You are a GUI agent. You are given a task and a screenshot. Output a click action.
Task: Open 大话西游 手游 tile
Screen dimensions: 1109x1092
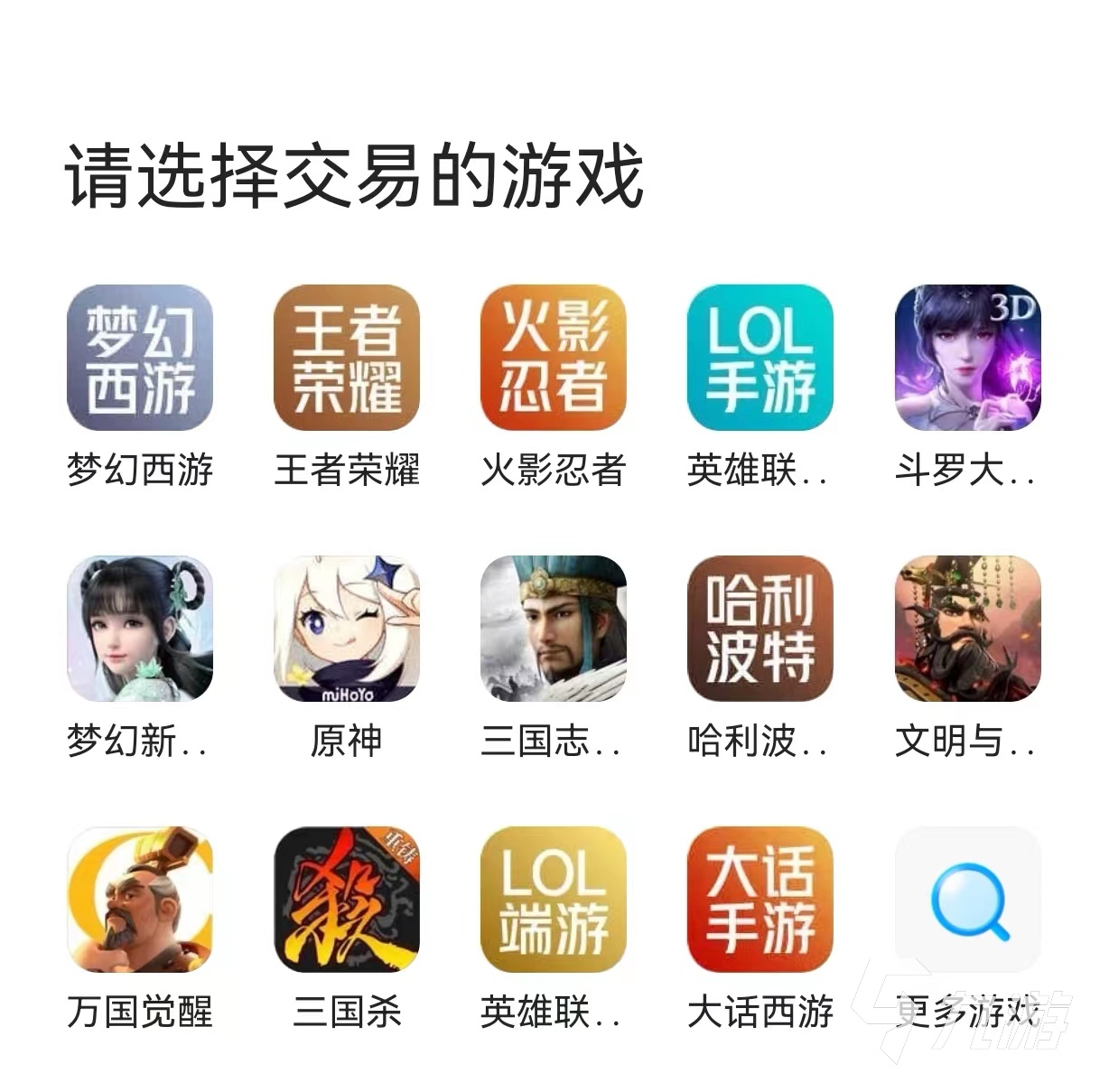(760, 900)
